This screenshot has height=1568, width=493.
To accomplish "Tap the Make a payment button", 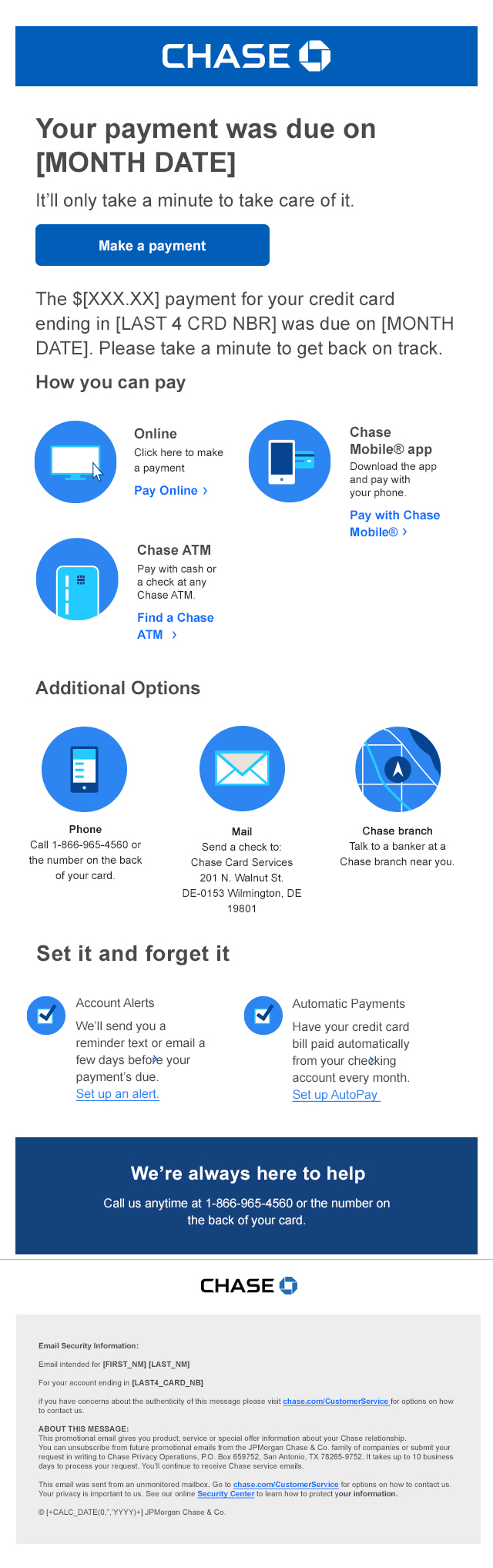I will (153, 245).
